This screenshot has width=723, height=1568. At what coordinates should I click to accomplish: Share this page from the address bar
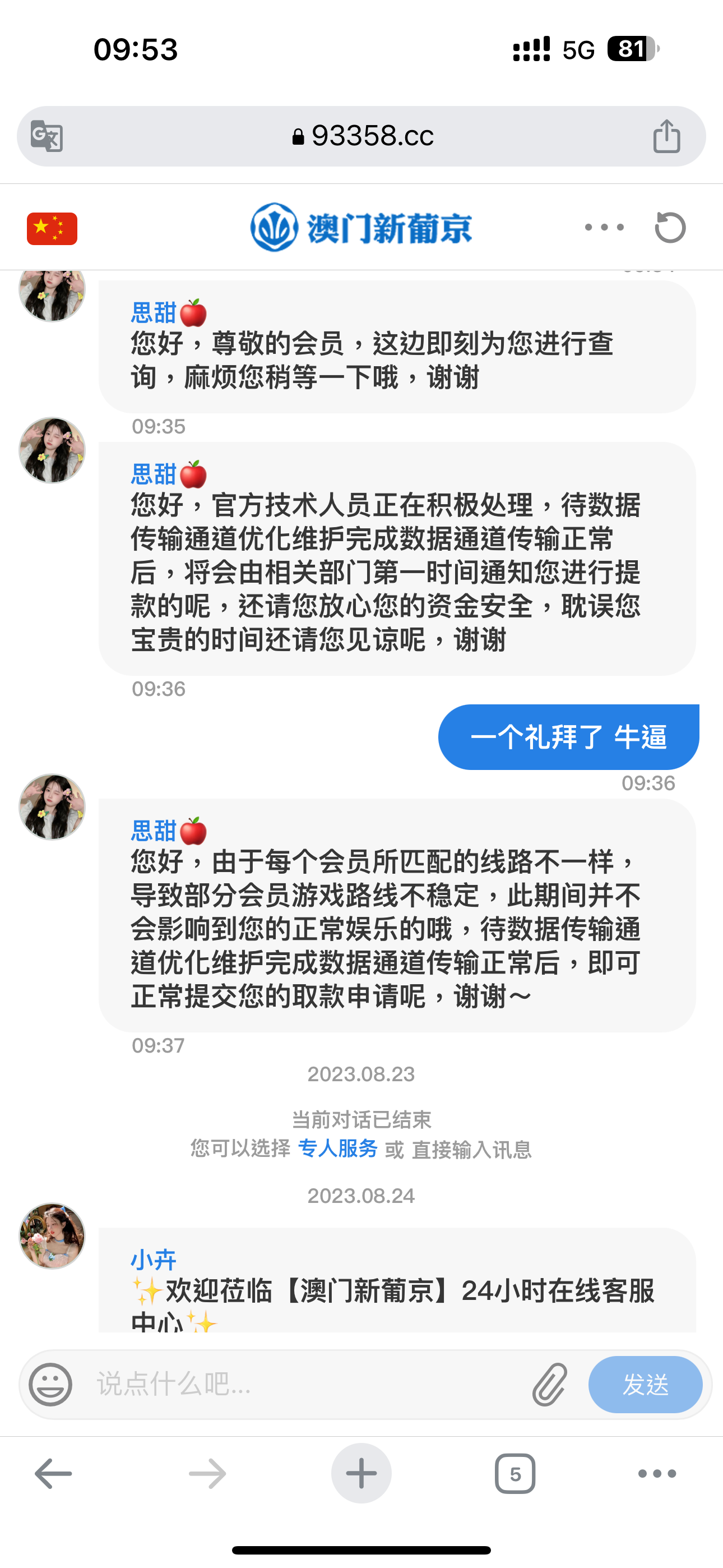(x=666, y=136)
